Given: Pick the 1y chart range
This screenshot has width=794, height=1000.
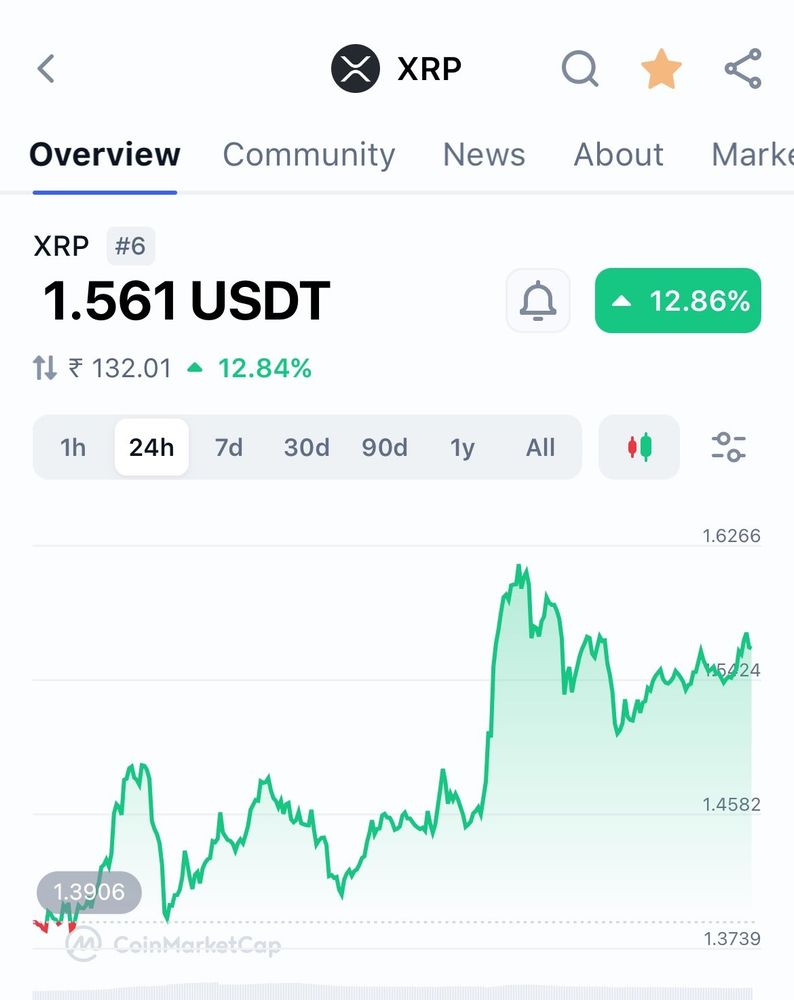Looking at the screenshot, I should (x=462, y=447).
